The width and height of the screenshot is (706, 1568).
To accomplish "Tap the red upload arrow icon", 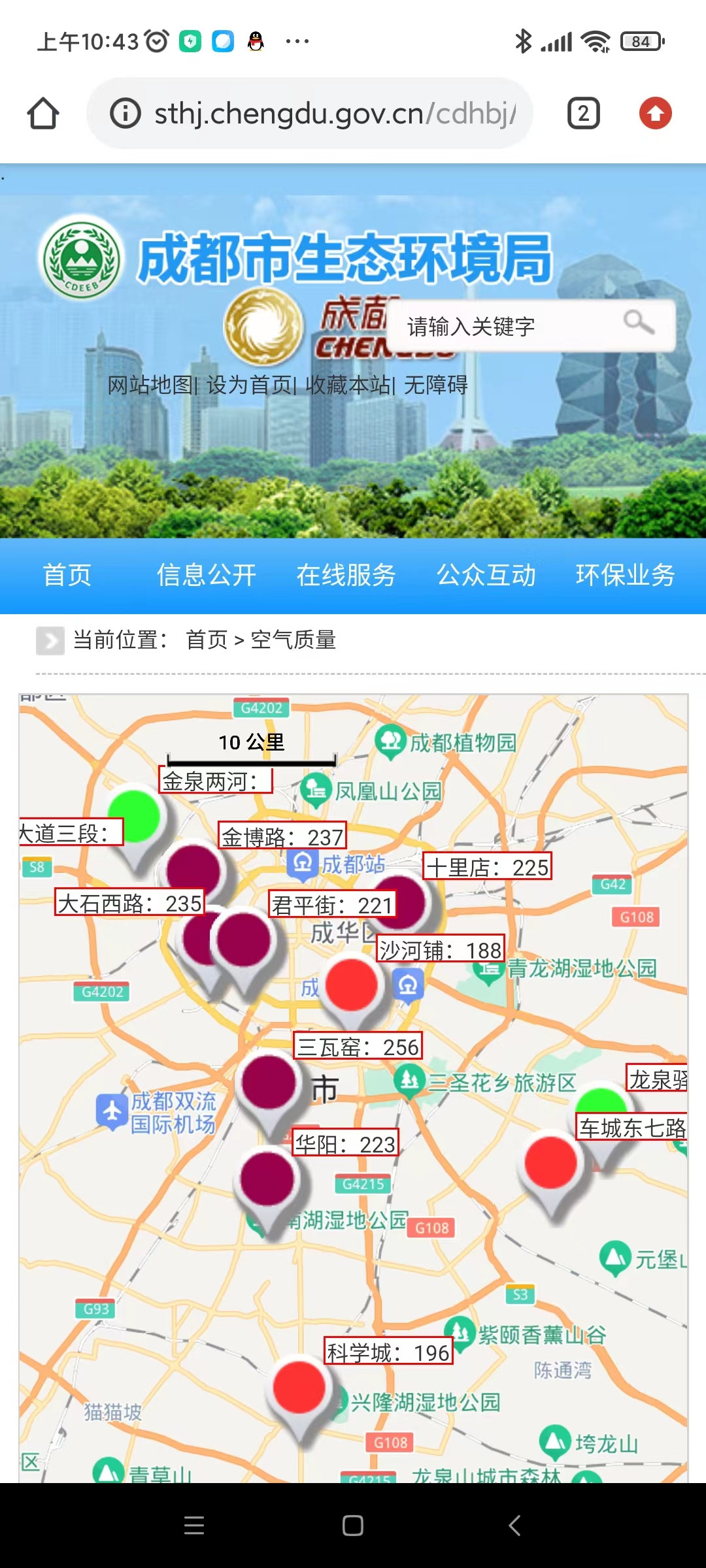I will point(655,114).
